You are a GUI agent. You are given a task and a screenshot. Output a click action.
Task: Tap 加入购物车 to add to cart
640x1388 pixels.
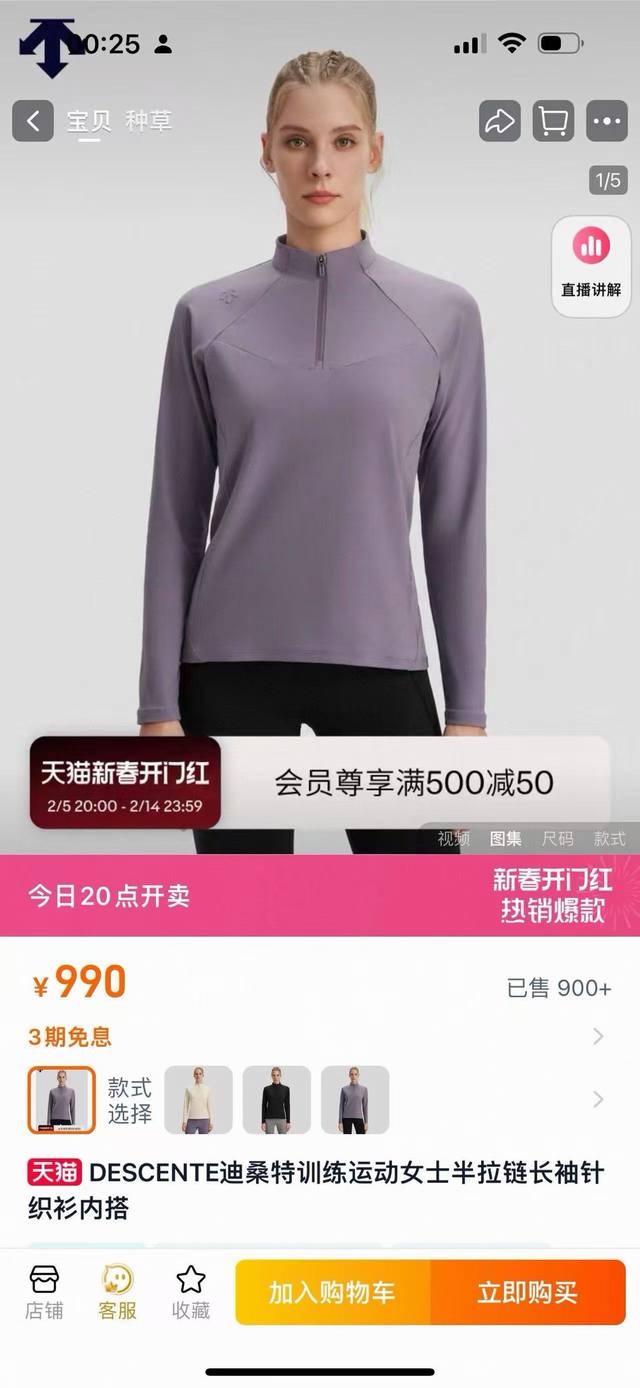332,1292
